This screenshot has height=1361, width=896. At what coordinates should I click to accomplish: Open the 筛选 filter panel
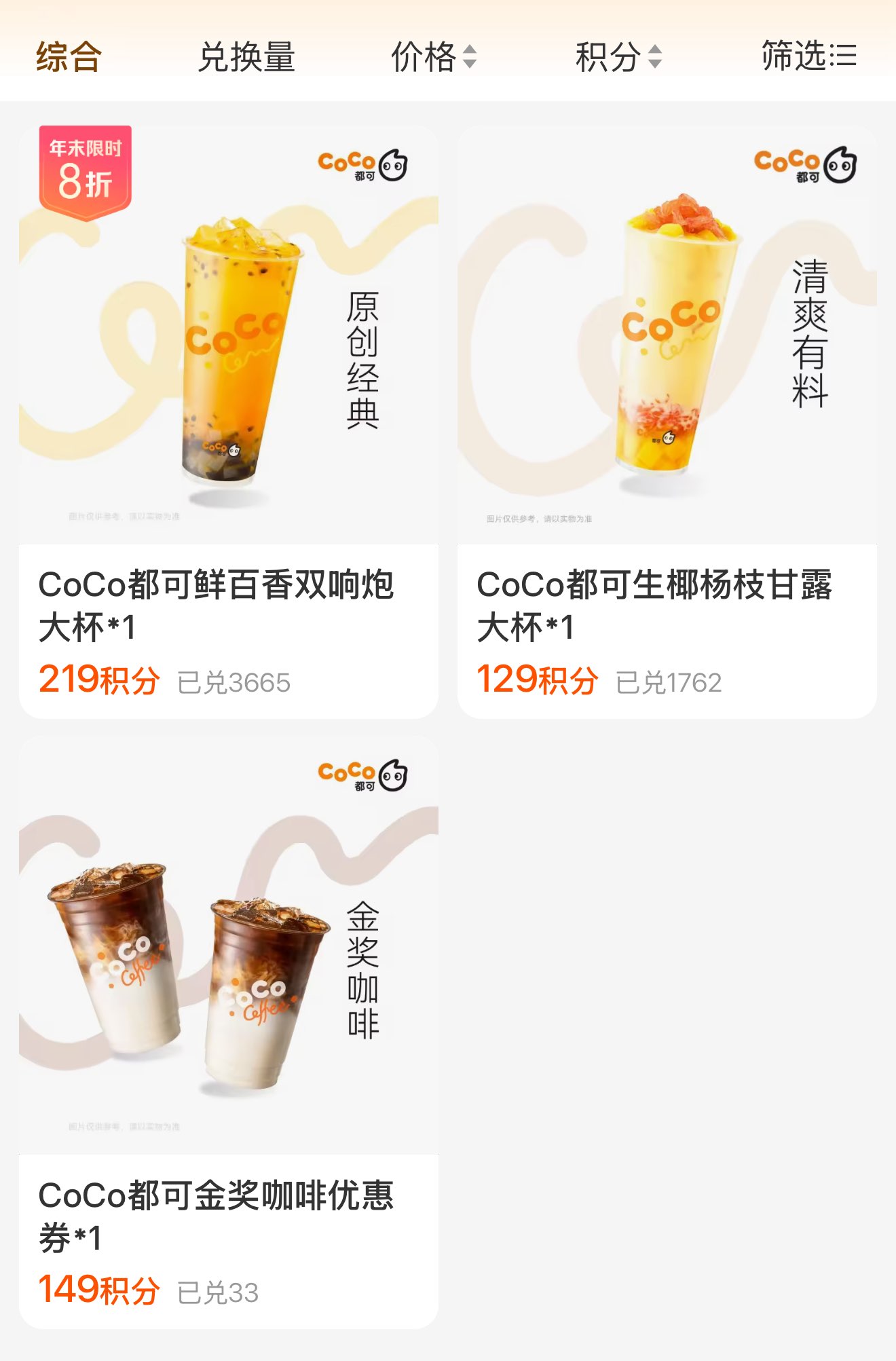point(808,56)
